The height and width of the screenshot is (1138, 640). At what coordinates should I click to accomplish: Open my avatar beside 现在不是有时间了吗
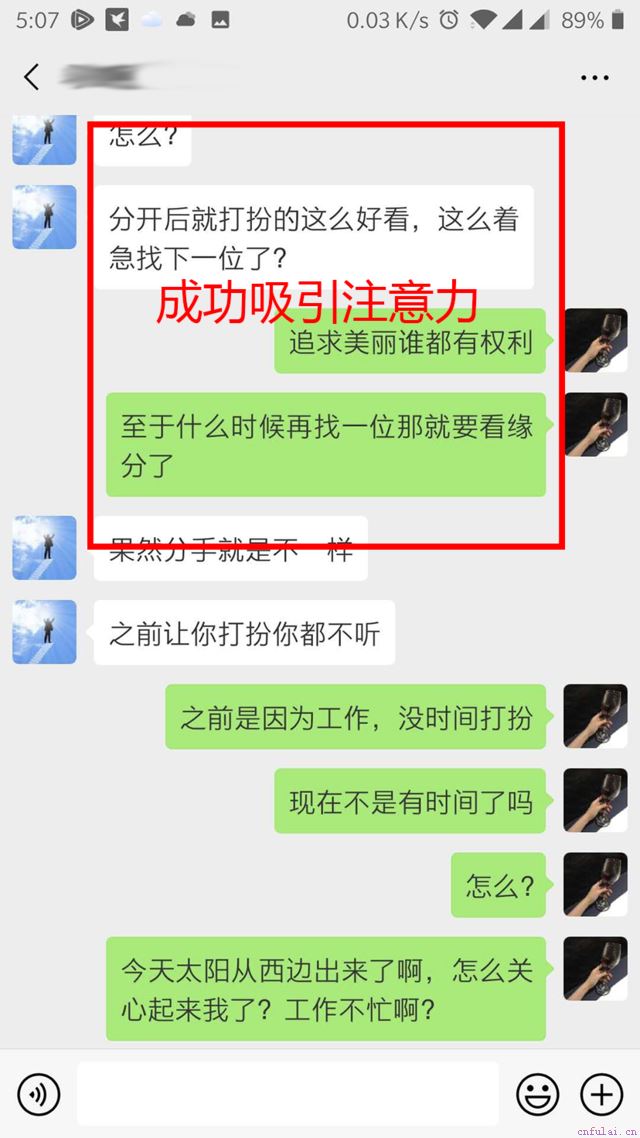click(595, 800)
